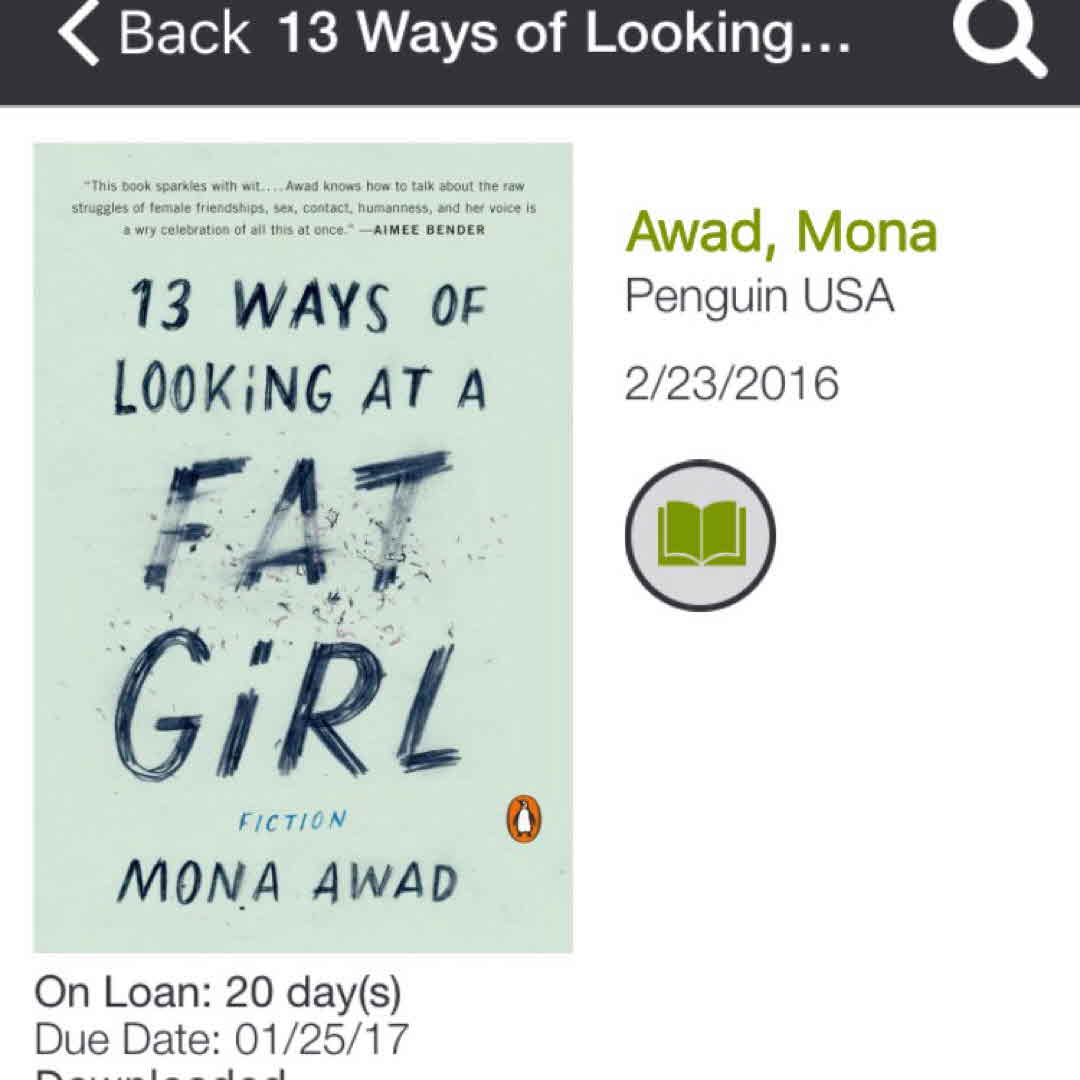The width and height of the screenshot is (1080, 1080).
Task: Open author link Awad, Mona
Action: click(781, 232)
